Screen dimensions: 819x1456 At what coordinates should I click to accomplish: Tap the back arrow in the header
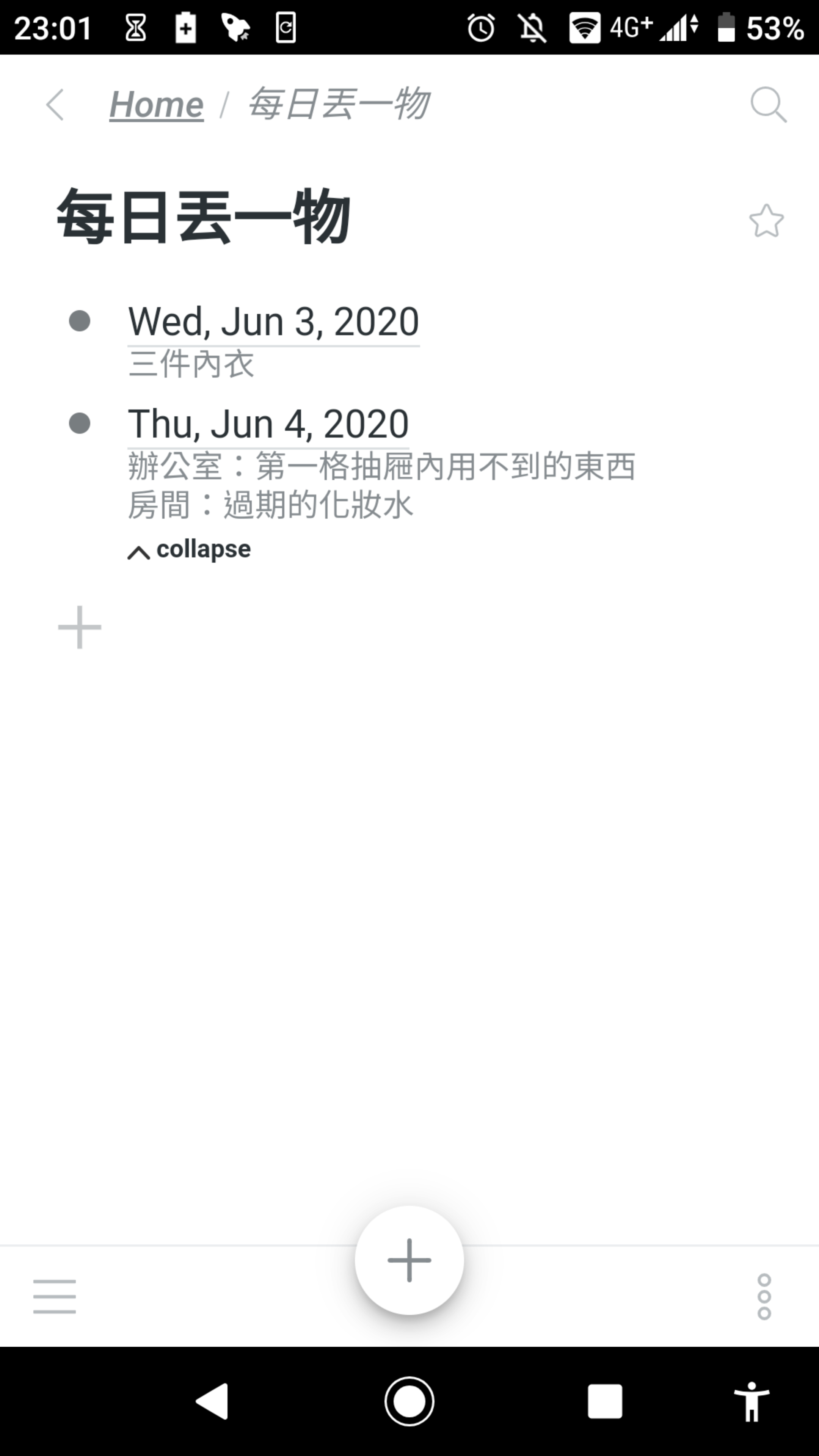pos(55,105)
